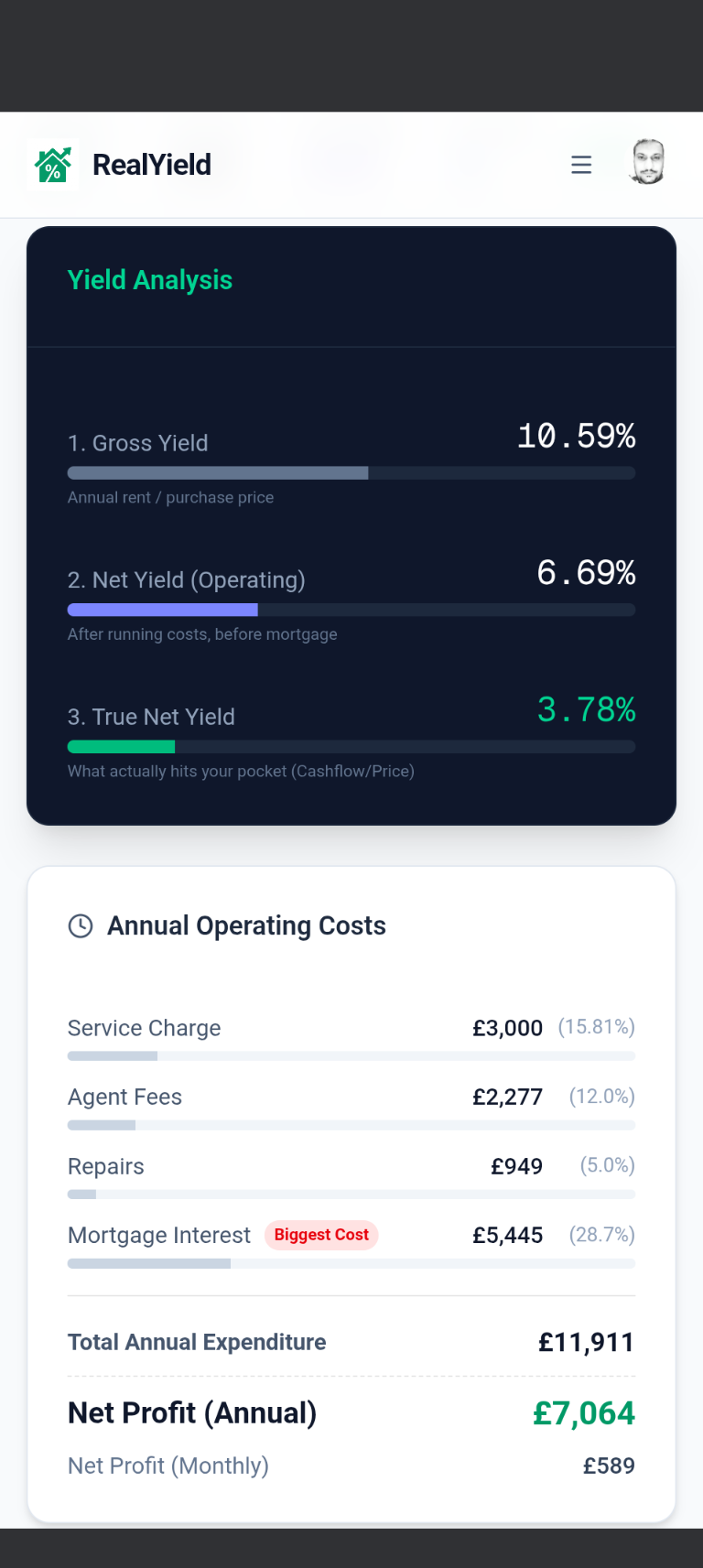Screen dimensions: 703x1568
Task: Click the RealYield app name text
Action: 151,164
